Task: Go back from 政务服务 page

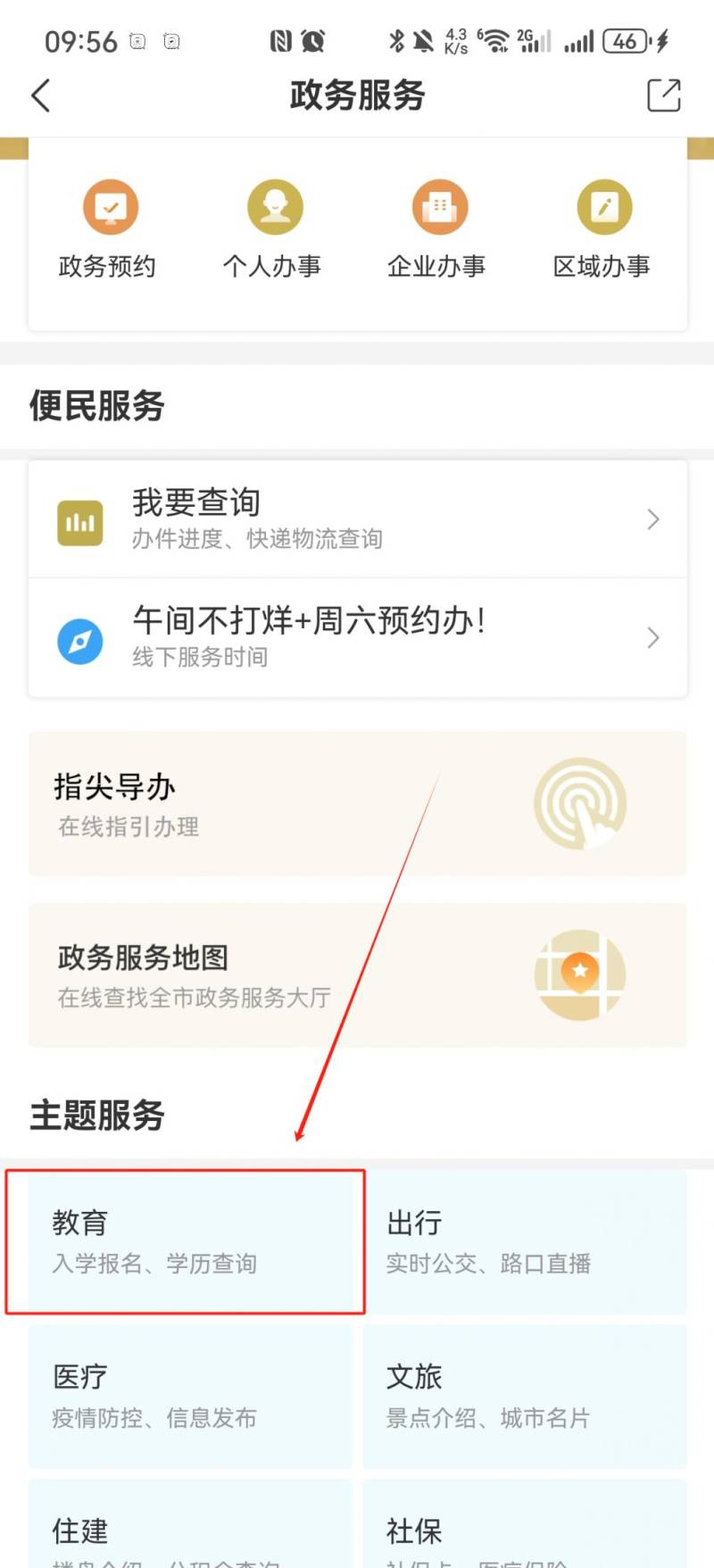Action: point(41,95)
